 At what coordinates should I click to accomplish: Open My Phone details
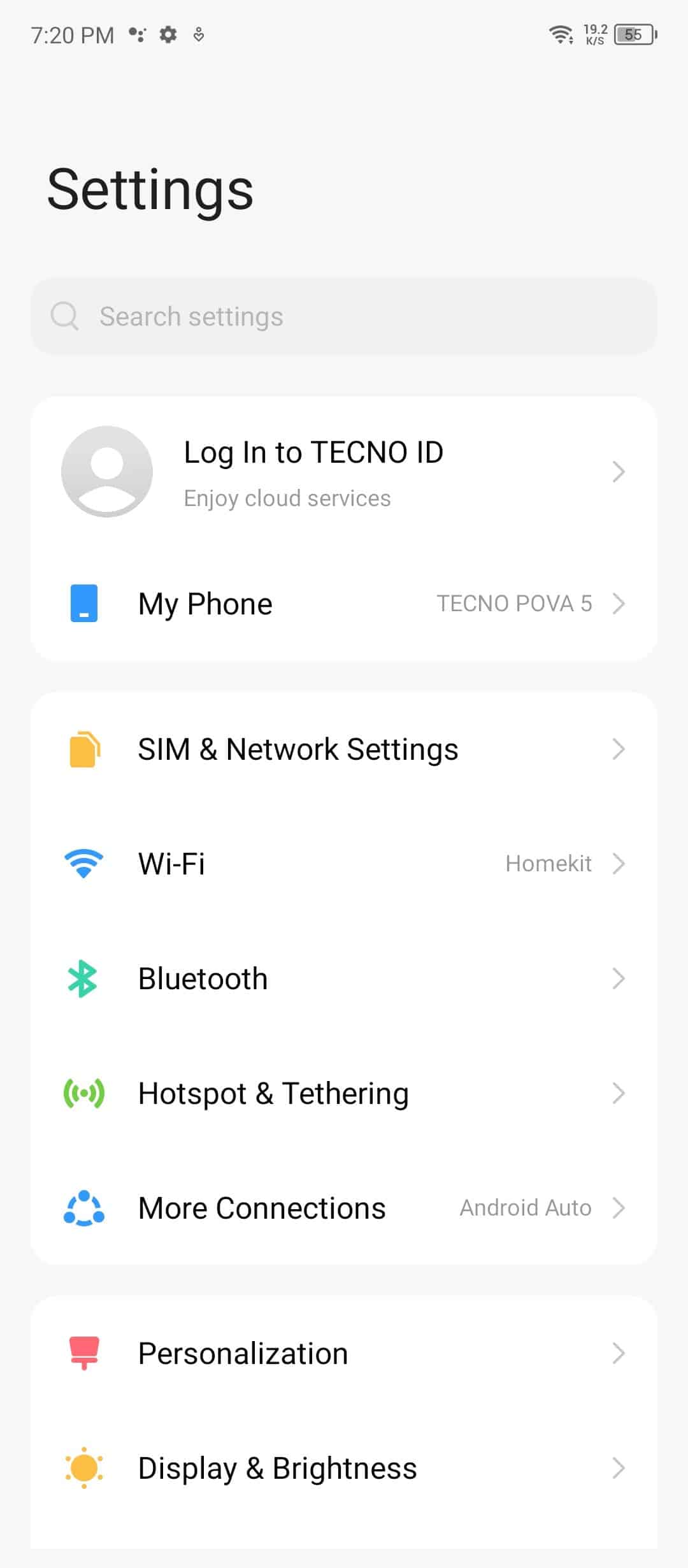point(344,603)
